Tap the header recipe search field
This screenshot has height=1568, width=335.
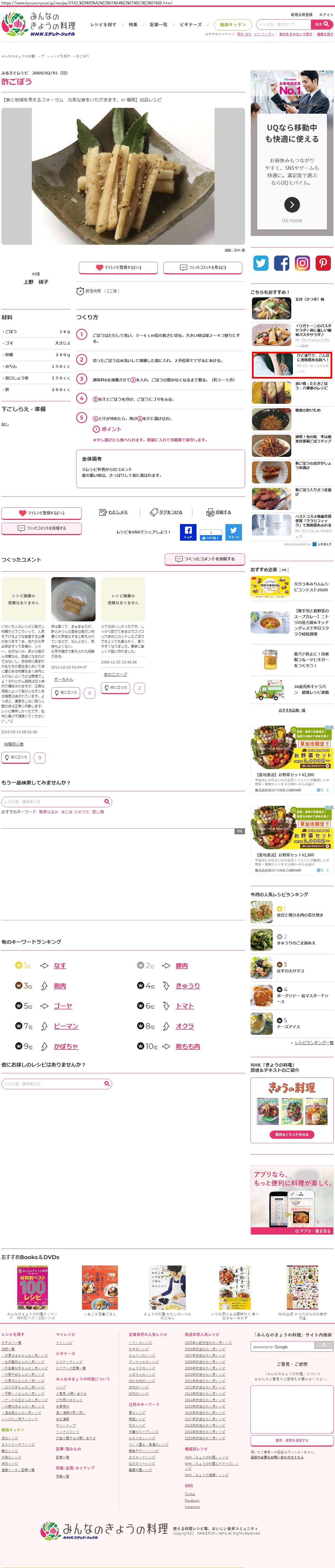(x=283, y=24)
